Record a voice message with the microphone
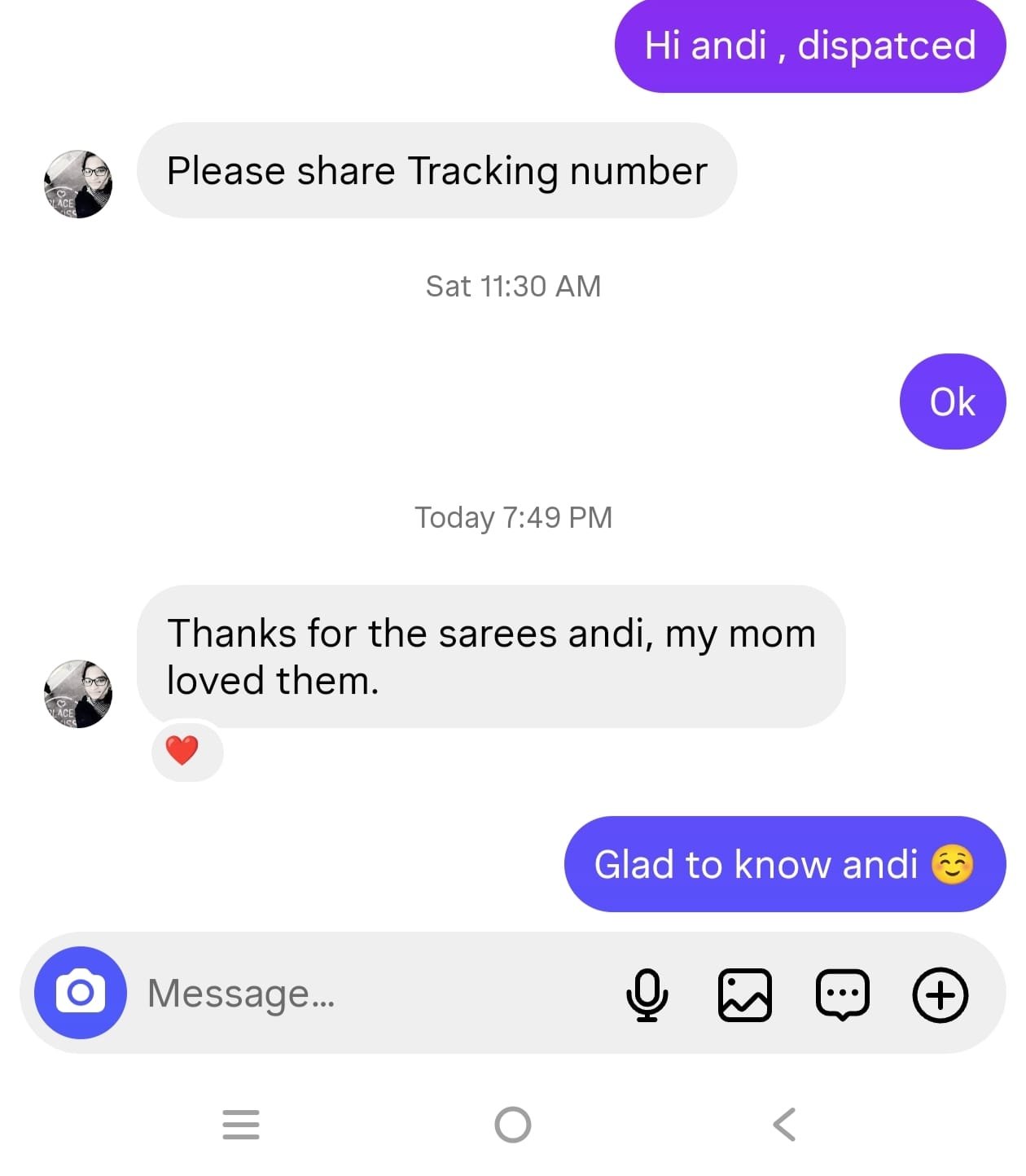This screenshot has height=1176, width=1026. 647,994
